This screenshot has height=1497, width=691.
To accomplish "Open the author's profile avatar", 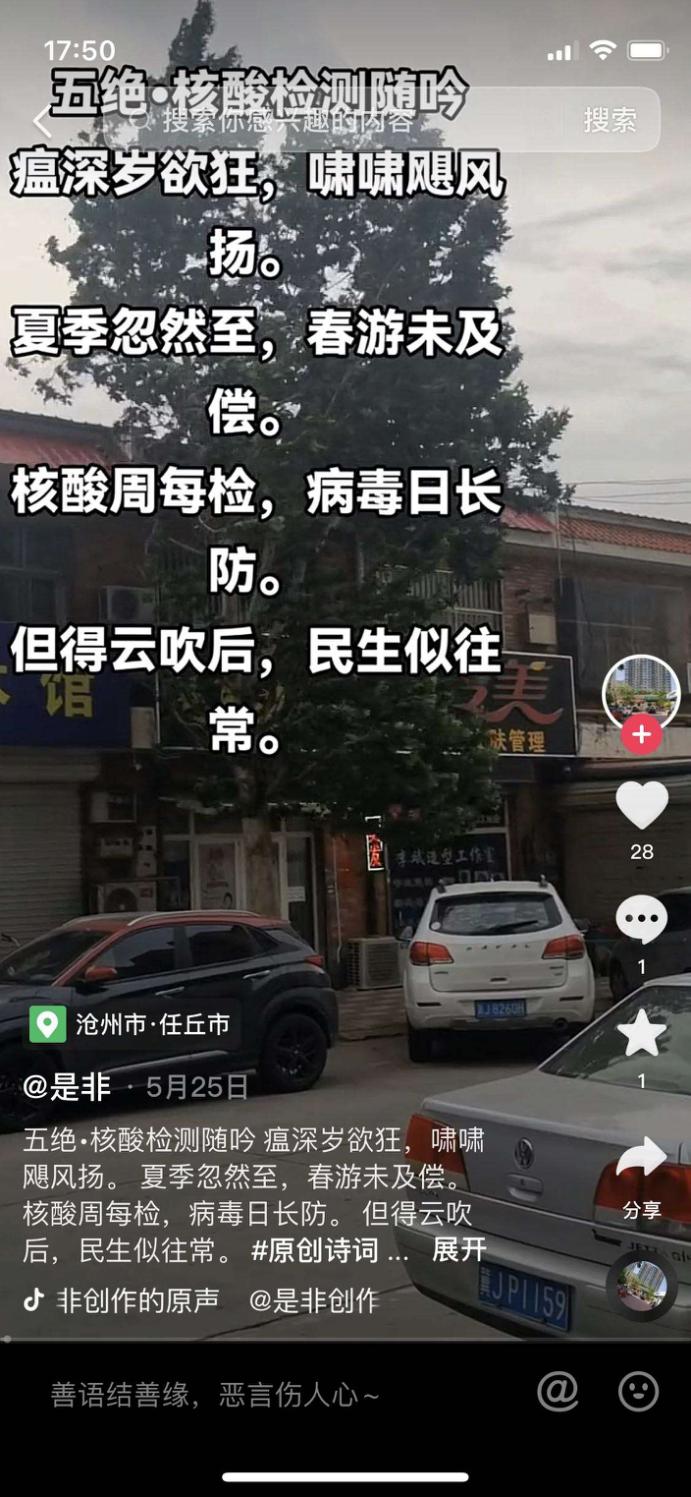I will [x=641, y=693].
